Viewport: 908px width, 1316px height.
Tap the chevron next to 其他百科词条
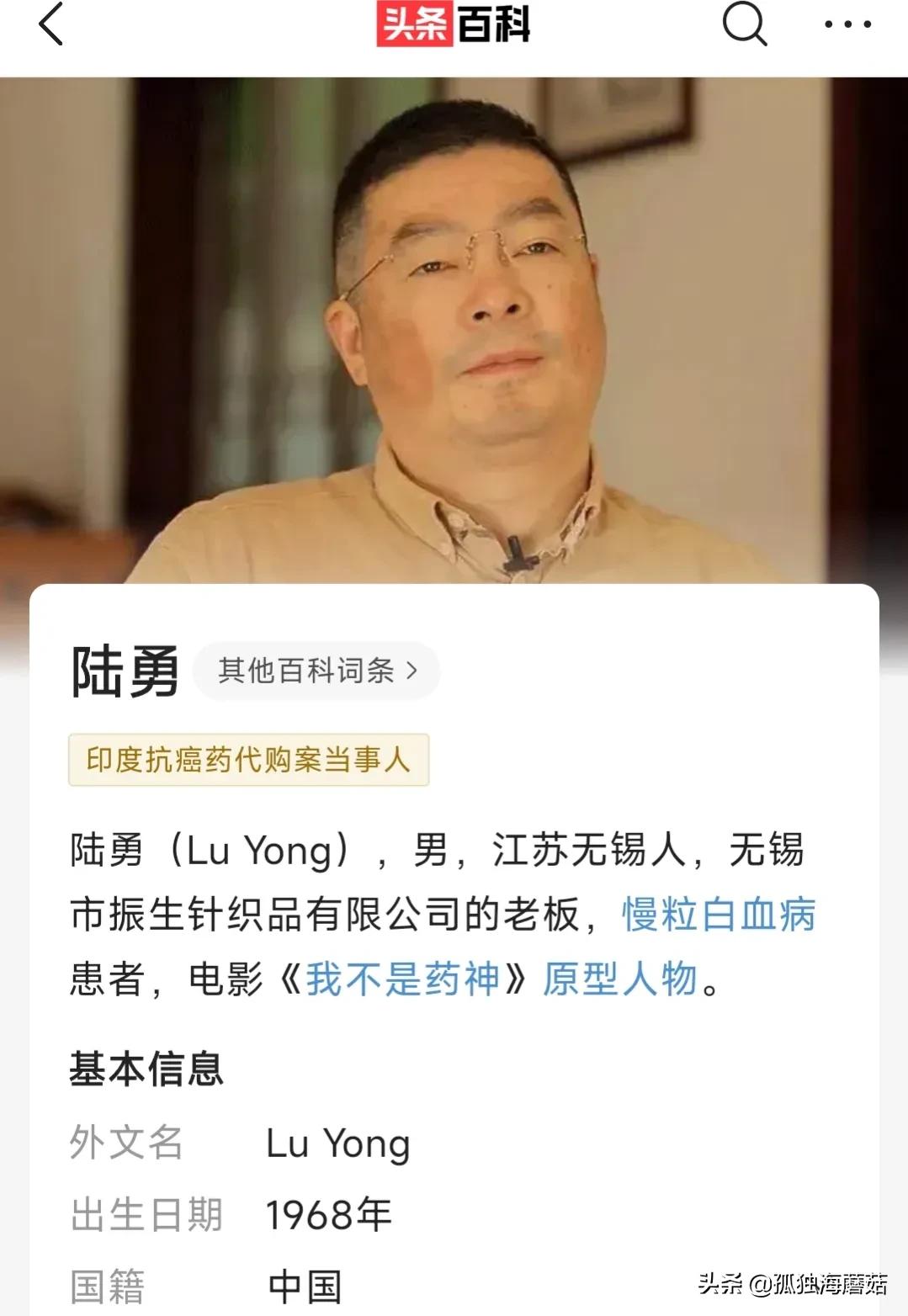412,671
